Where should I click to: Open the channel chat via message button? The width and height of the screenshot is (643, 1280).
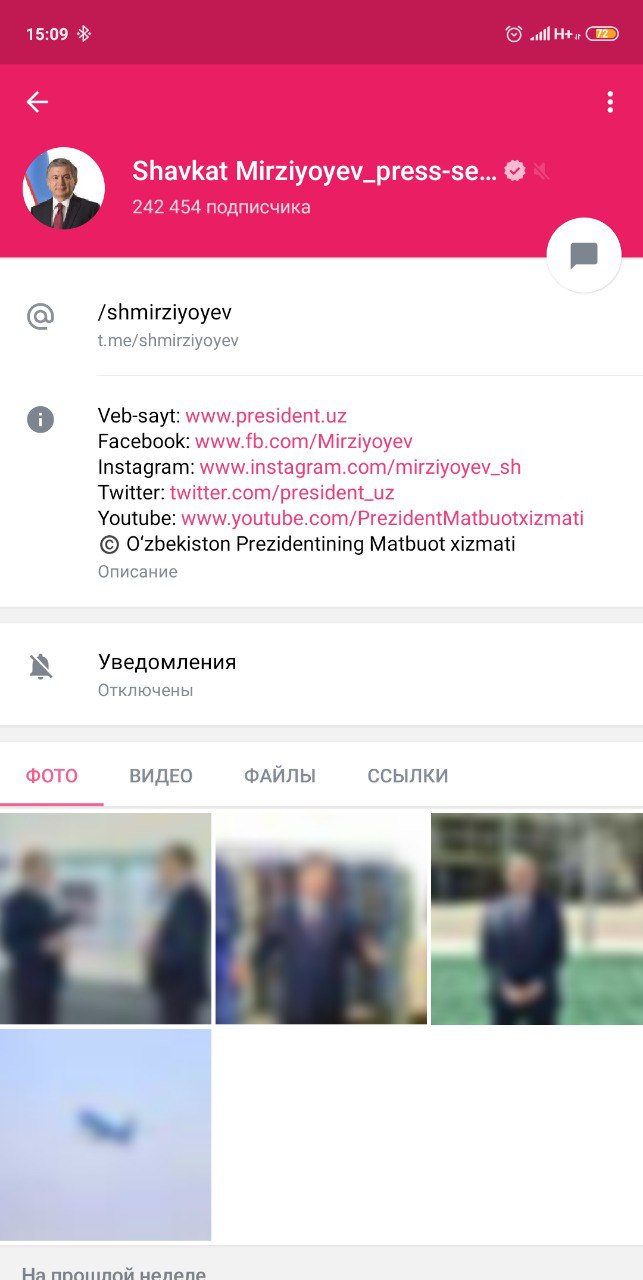point(584,256)
